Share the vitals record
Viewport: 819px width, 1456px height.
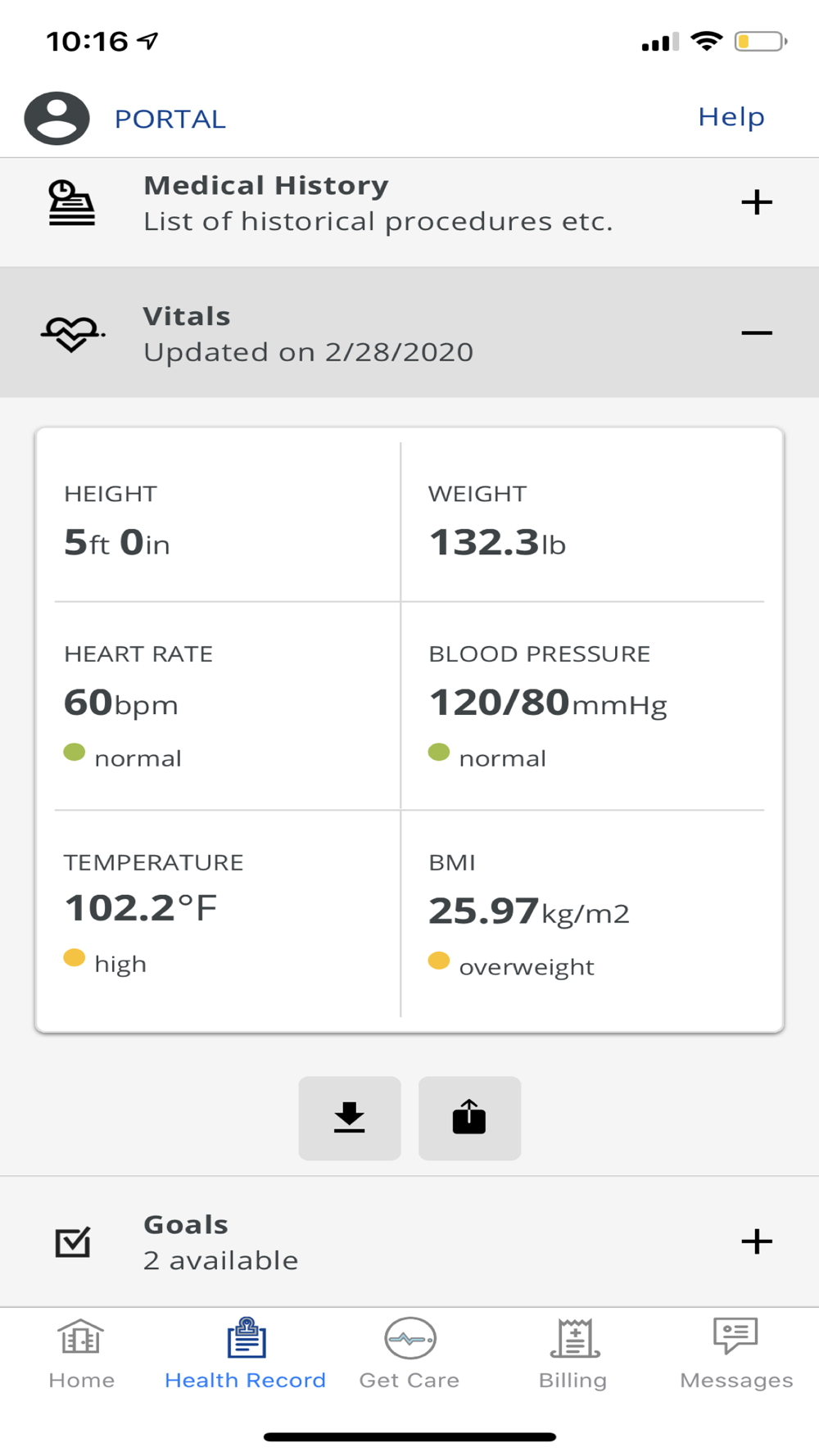[x=469, y=1118]
